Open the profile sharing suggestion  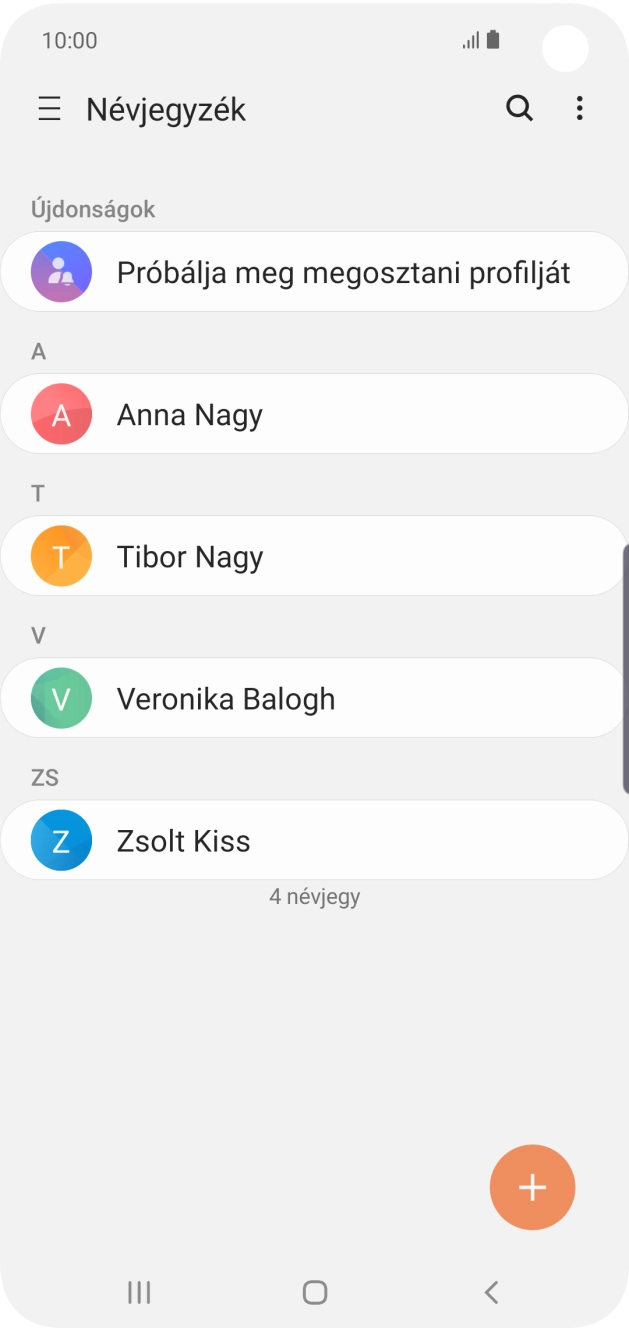pos(314,272)
